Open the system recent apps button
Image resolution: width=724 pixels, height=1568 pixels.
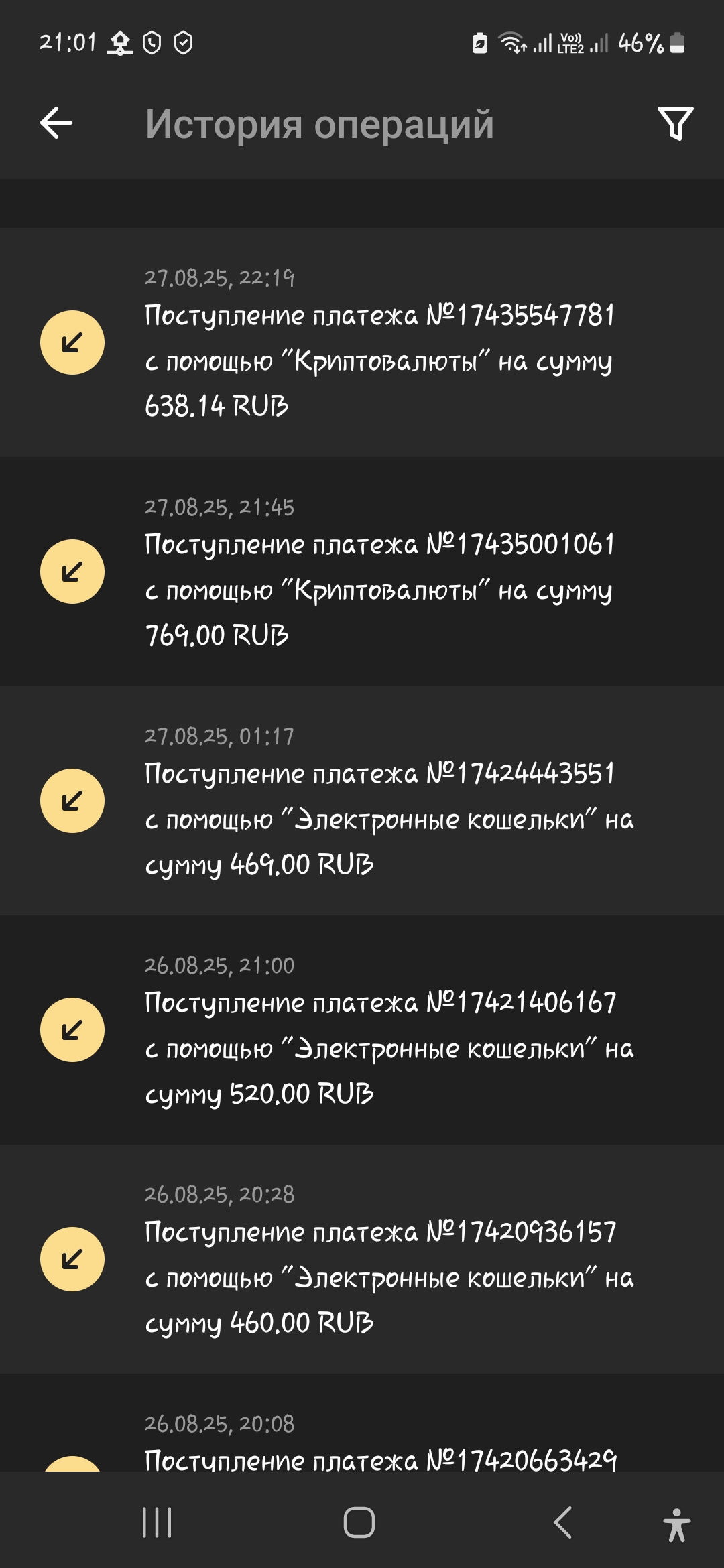[158, 1522]
